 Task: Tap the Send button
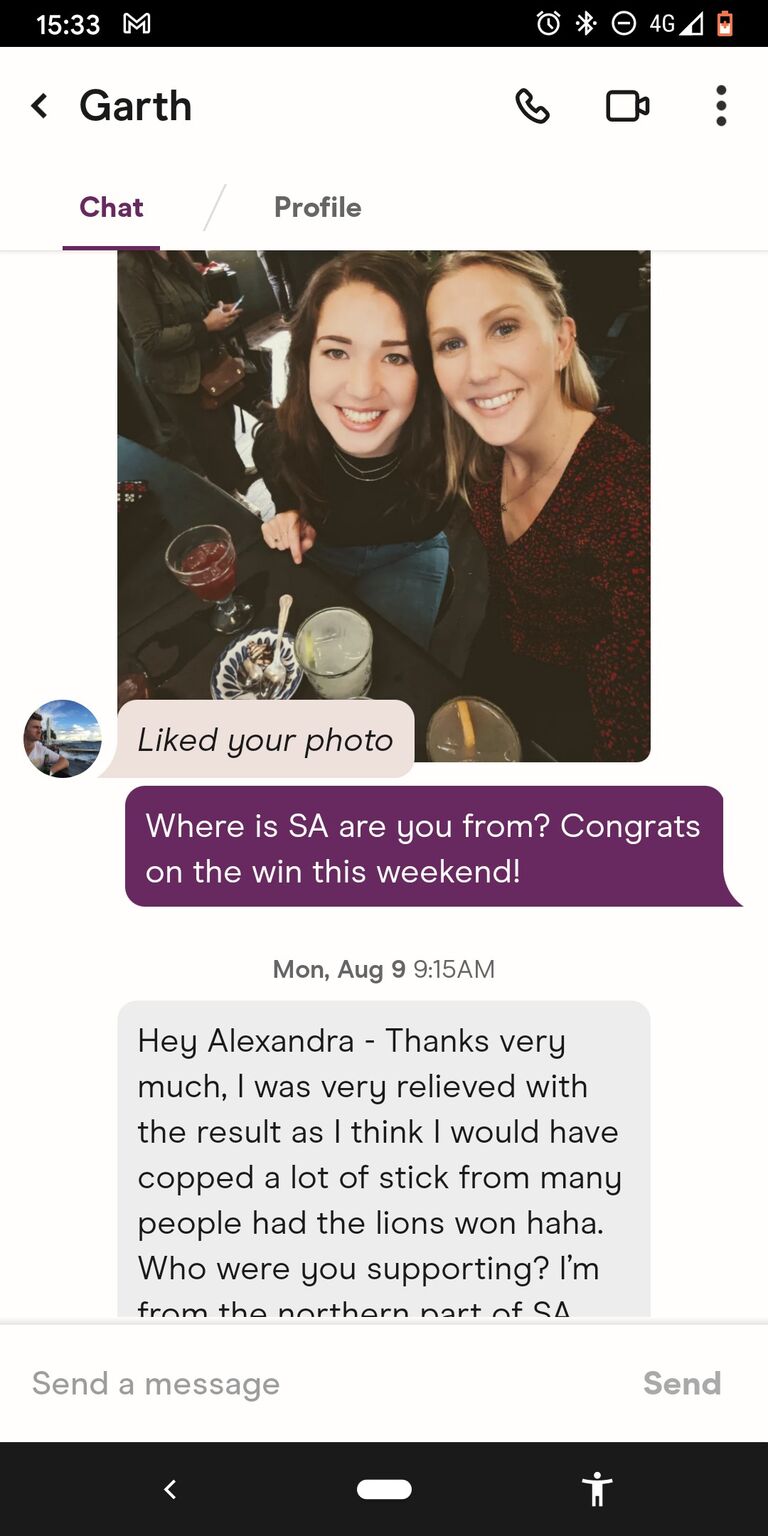(681, 1384)
